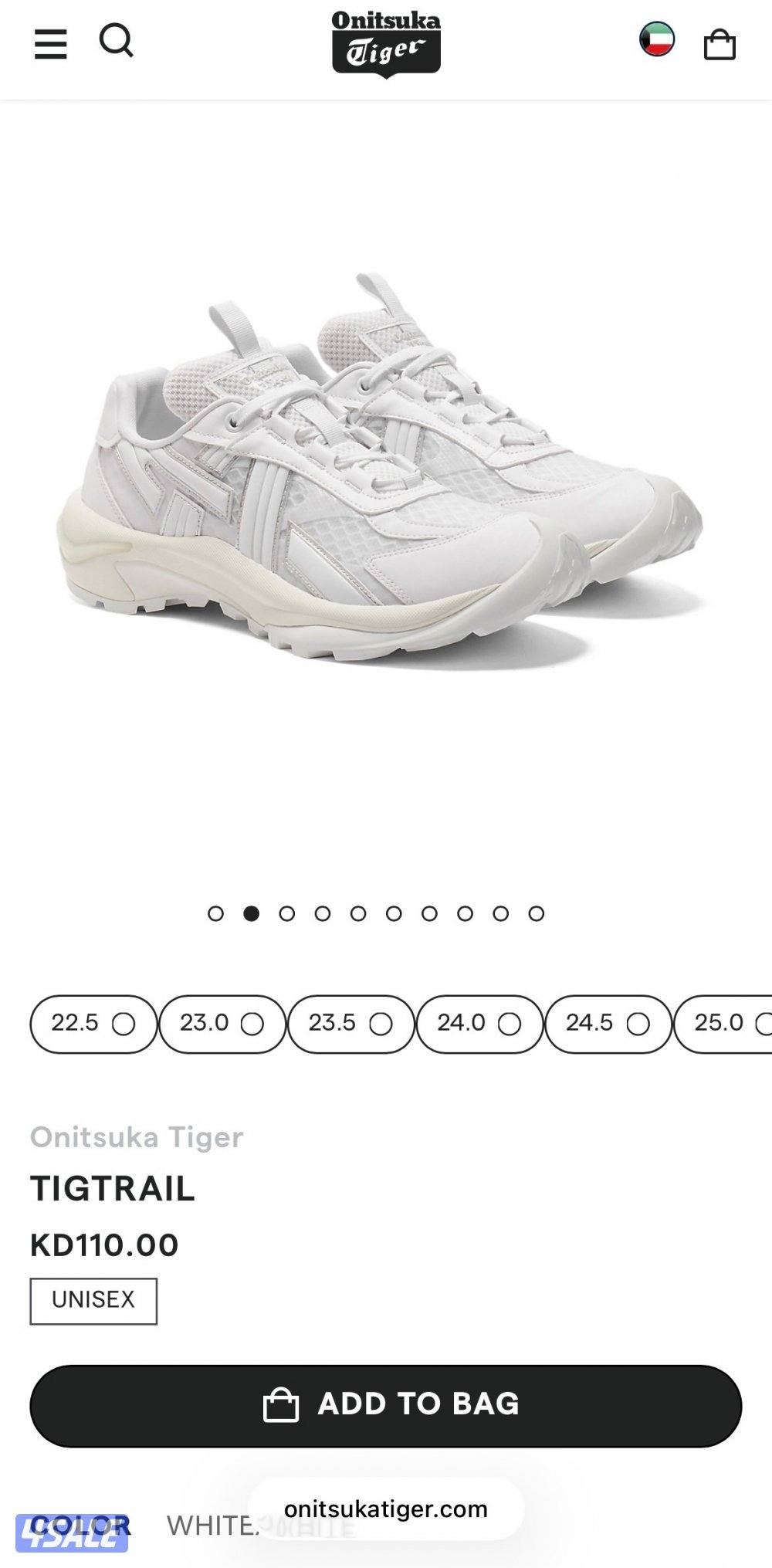Viewport: 772px width, 1568px height.
Task: Open the shopping bag
Action: [x=720, y=44]
